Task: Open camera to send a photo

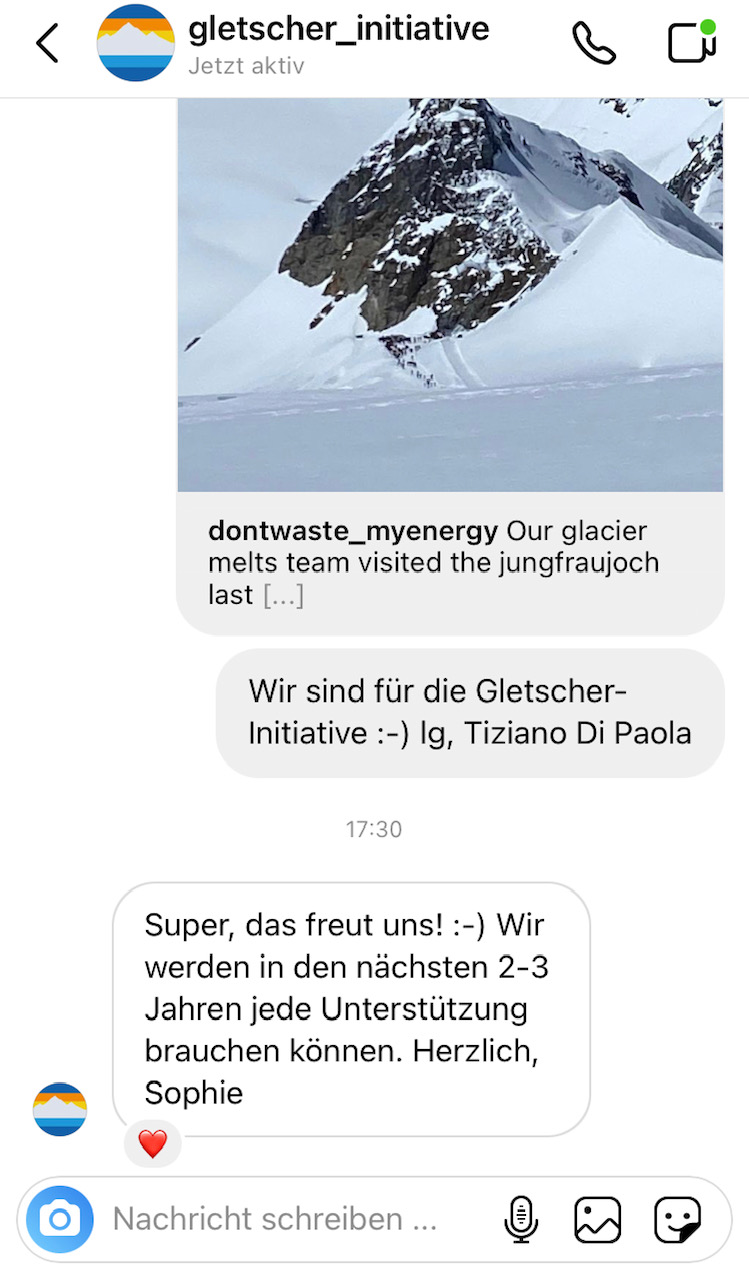Action: (x=60, y=1219)
